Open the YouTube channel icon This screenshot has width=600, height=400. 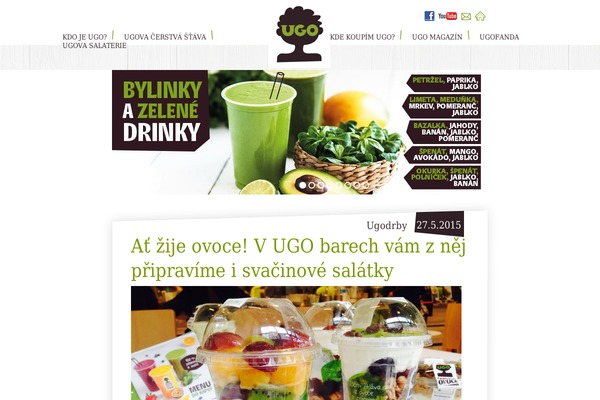pos(447,16)
